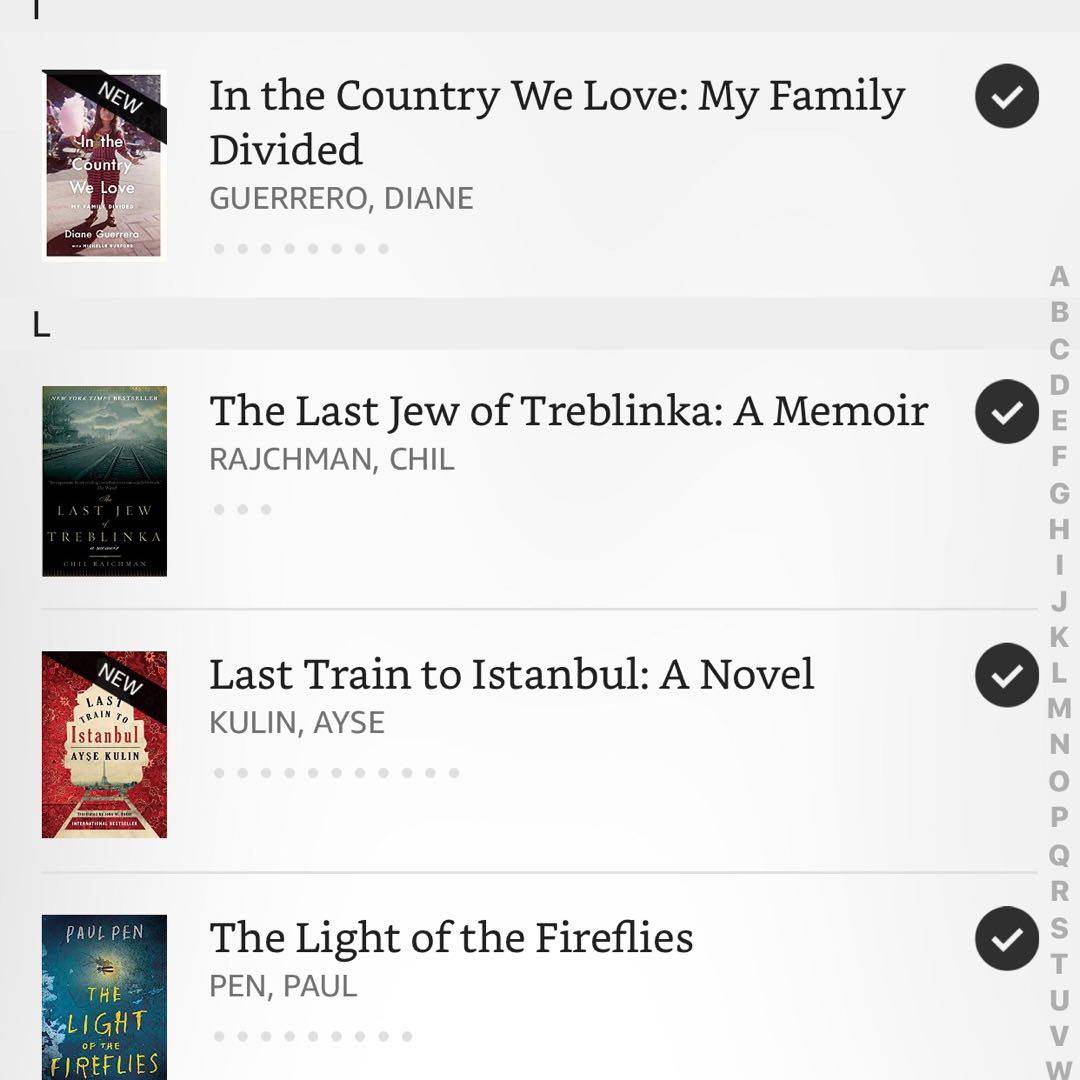Jump to letter A in the index
Image resolution: width=1080 pixels, height=1080 pixels.
(x=1059, y=277)
